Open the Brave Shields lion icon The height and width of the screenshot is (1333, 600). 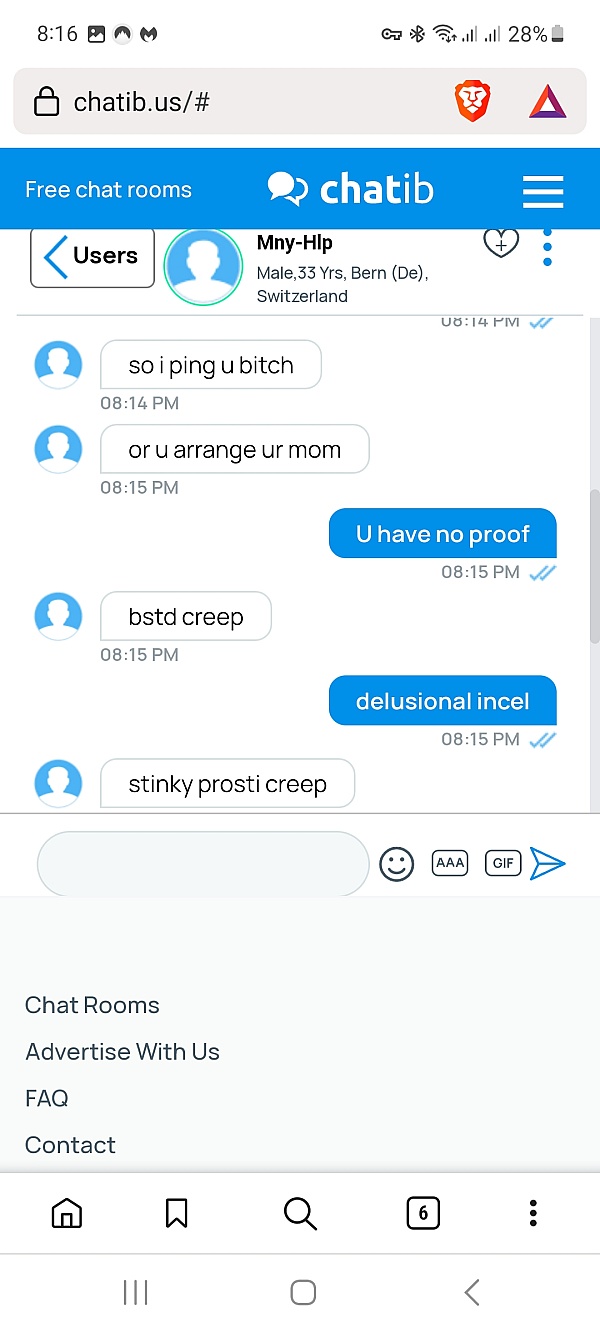[473, 101]
